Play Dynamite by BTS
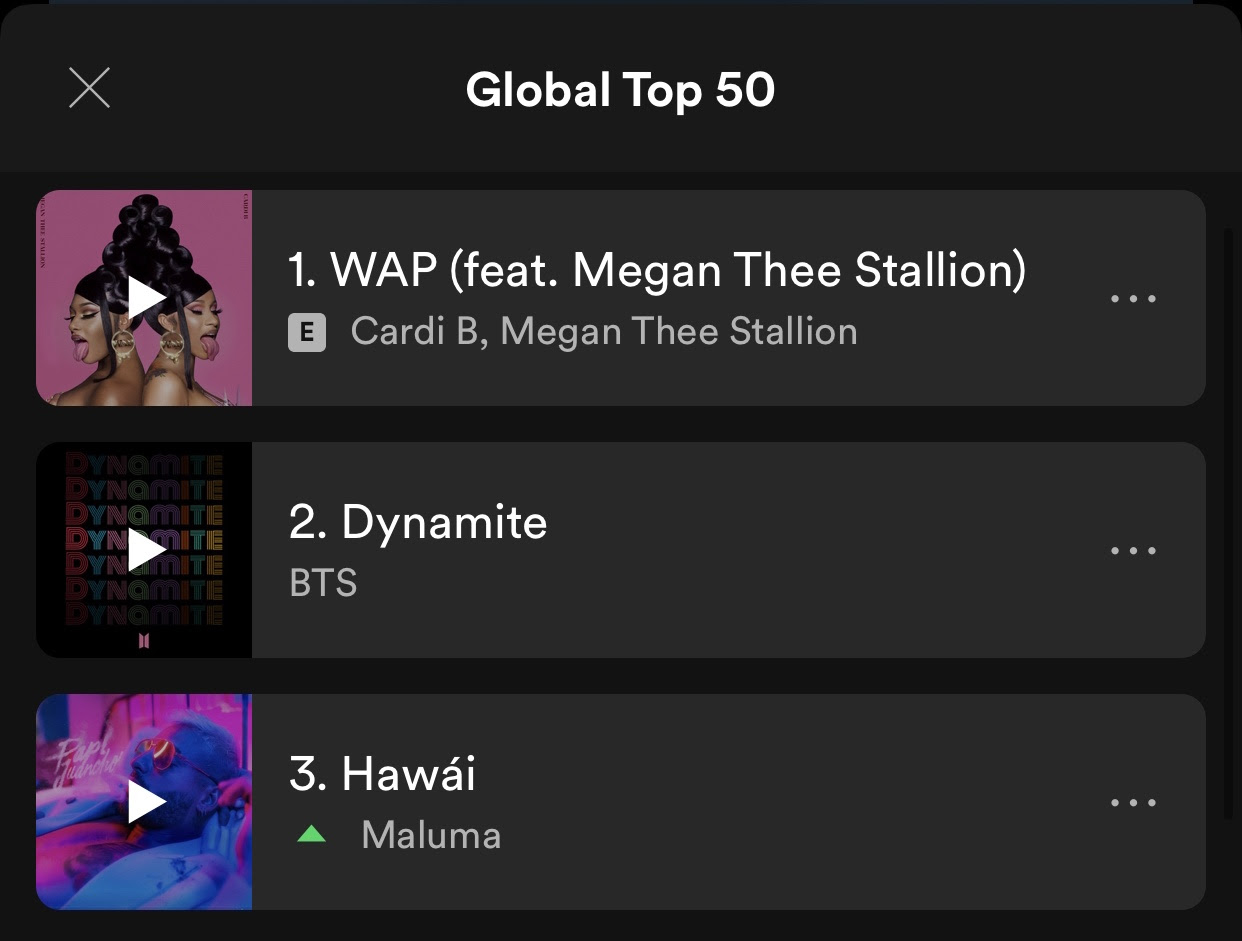This screenshot has width=1242, height=941. (145, 549)
